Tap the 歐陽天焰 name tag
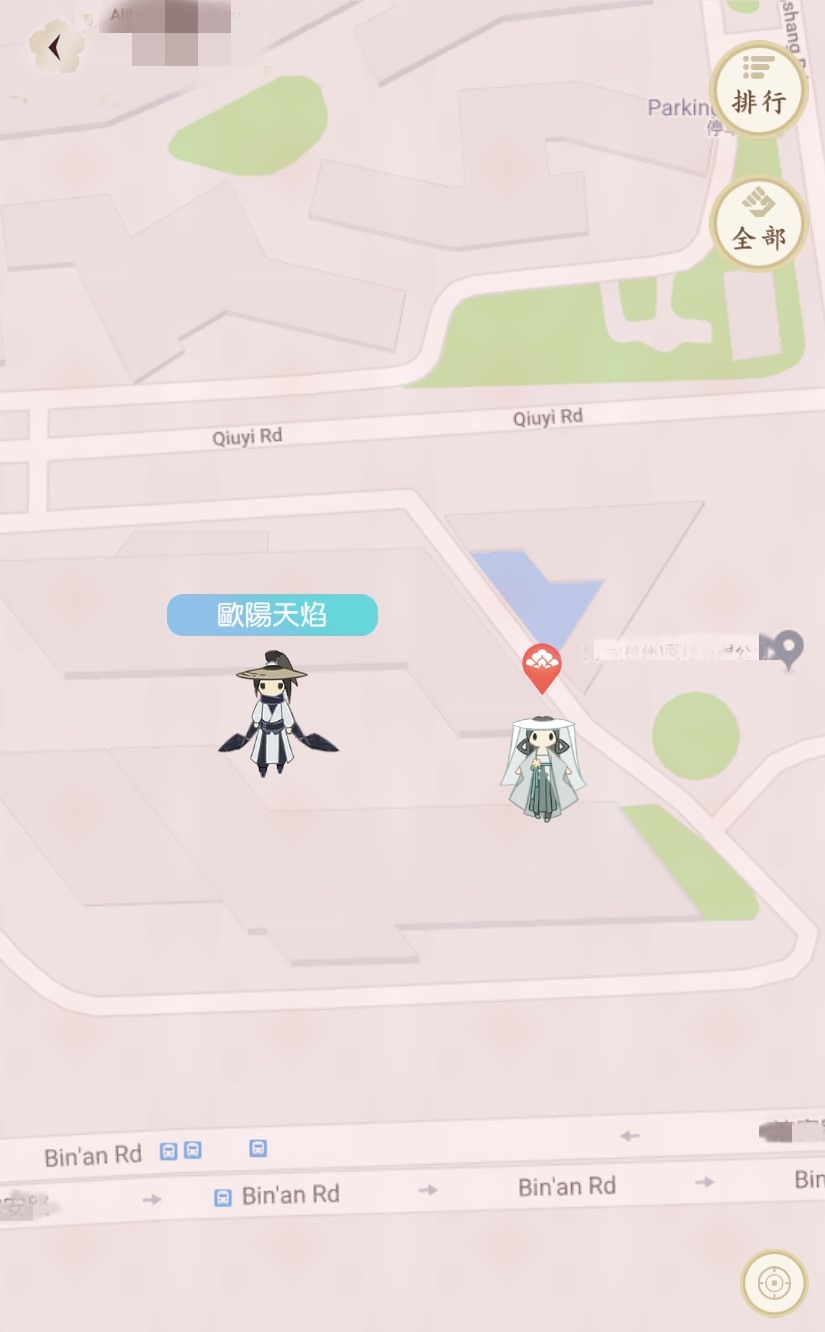This screenshot has height=1332, width=825. coord(272,615)
